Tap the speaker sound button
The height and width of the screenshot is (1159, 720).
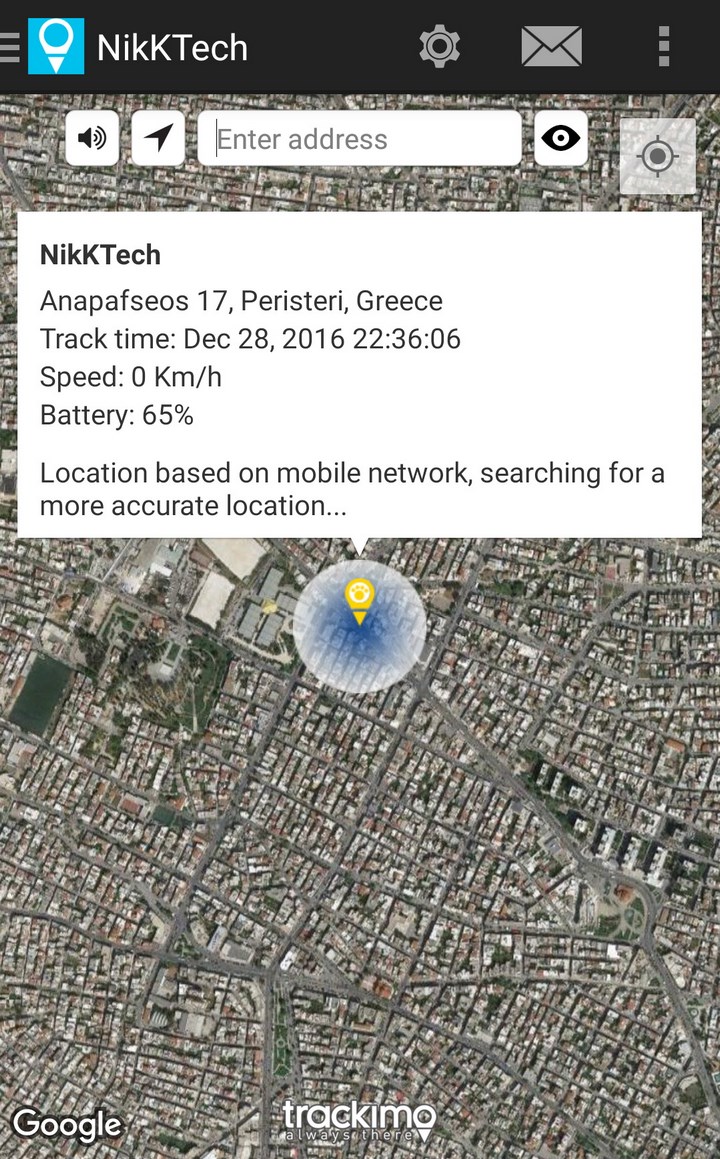(x=92, y=137)
